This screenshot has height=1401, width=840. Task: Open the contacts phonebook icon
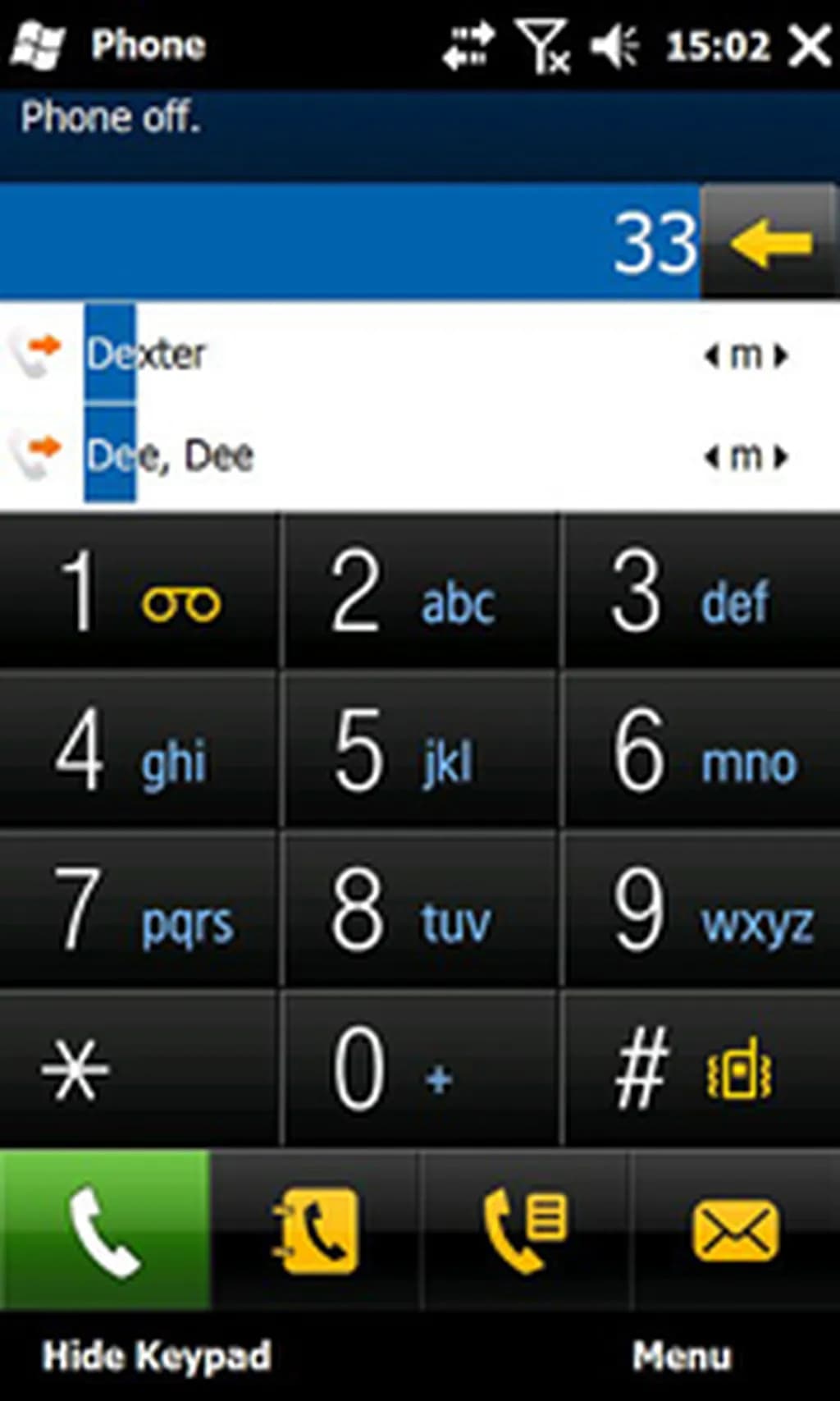pos(316,1229)
